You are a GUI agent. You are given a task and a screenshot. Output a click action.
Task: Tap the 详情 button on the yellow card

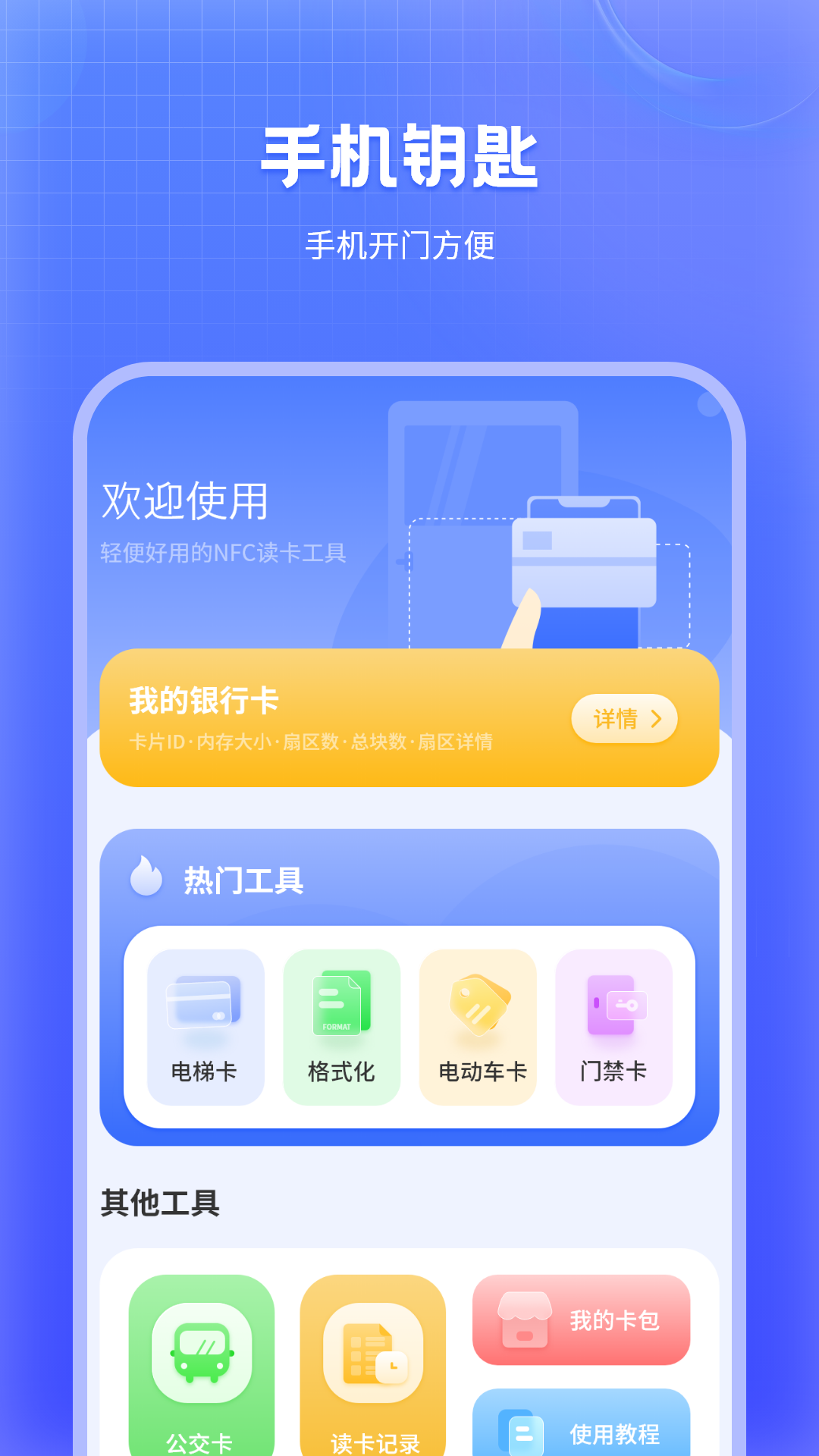pos(623,718)
